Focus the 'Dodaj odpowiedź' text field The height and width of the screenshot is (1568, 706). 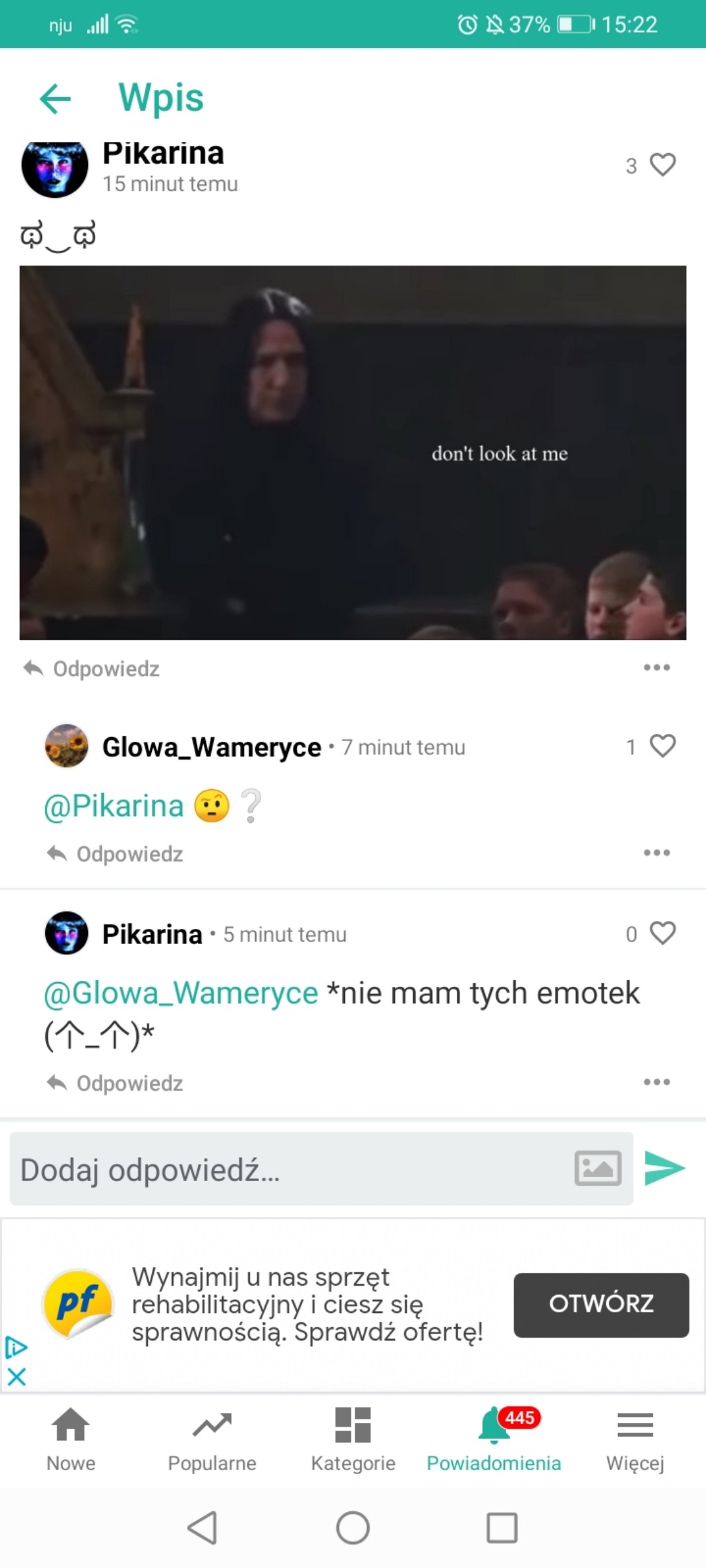coord(286,1169)
